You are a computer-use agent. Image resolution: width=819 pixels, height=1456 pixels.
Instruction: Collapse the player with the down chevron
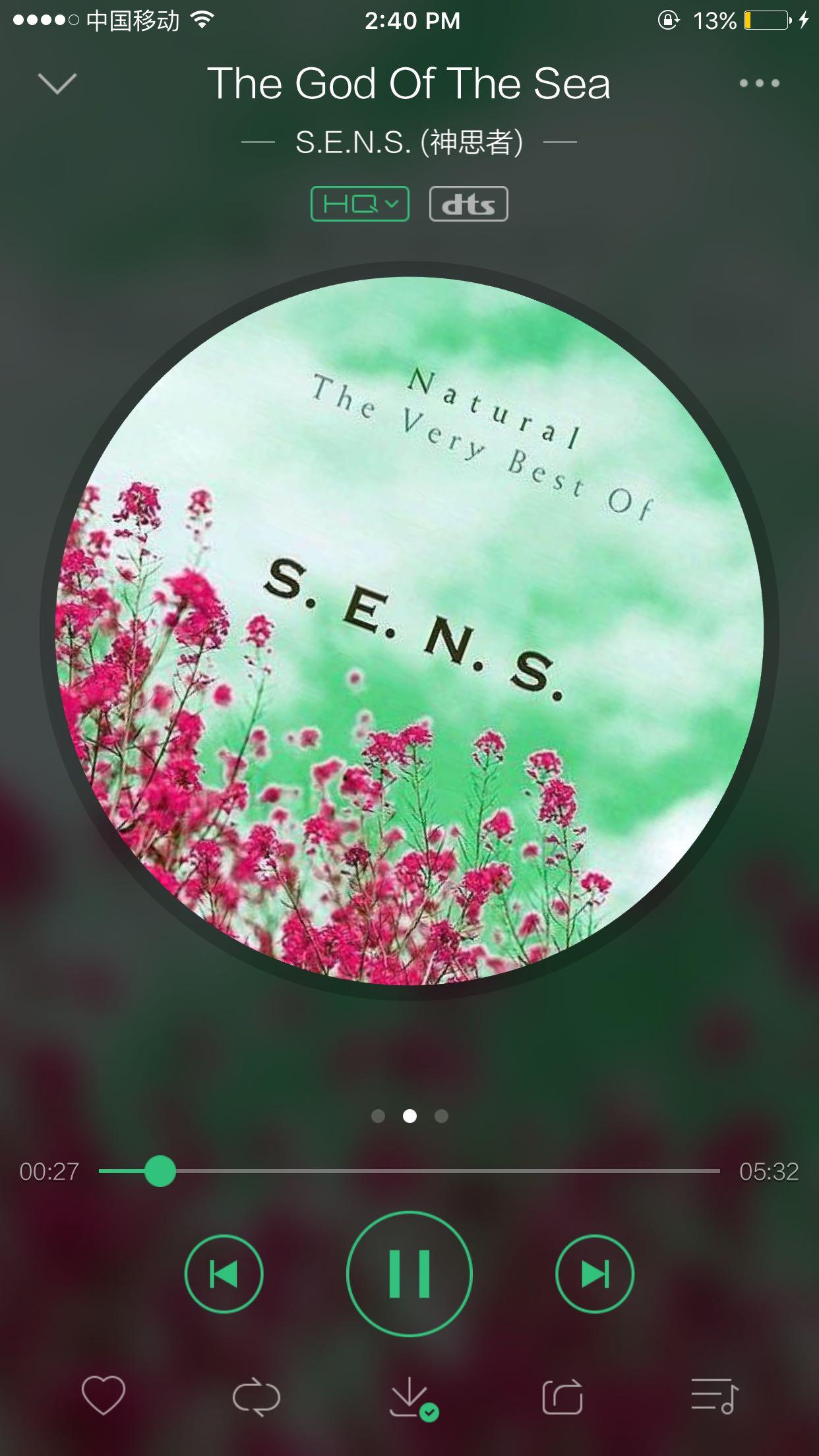[57, 84]
